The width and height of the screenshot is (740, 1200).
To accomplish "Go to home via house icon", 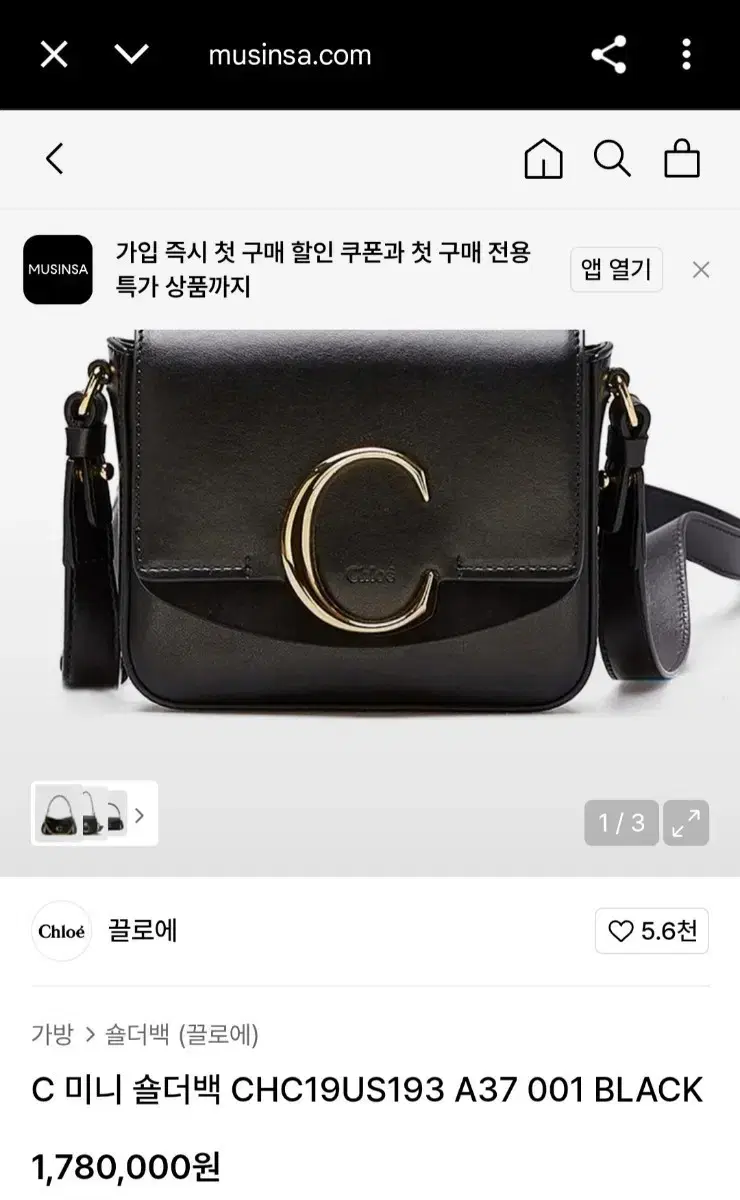I will point(541,158).
